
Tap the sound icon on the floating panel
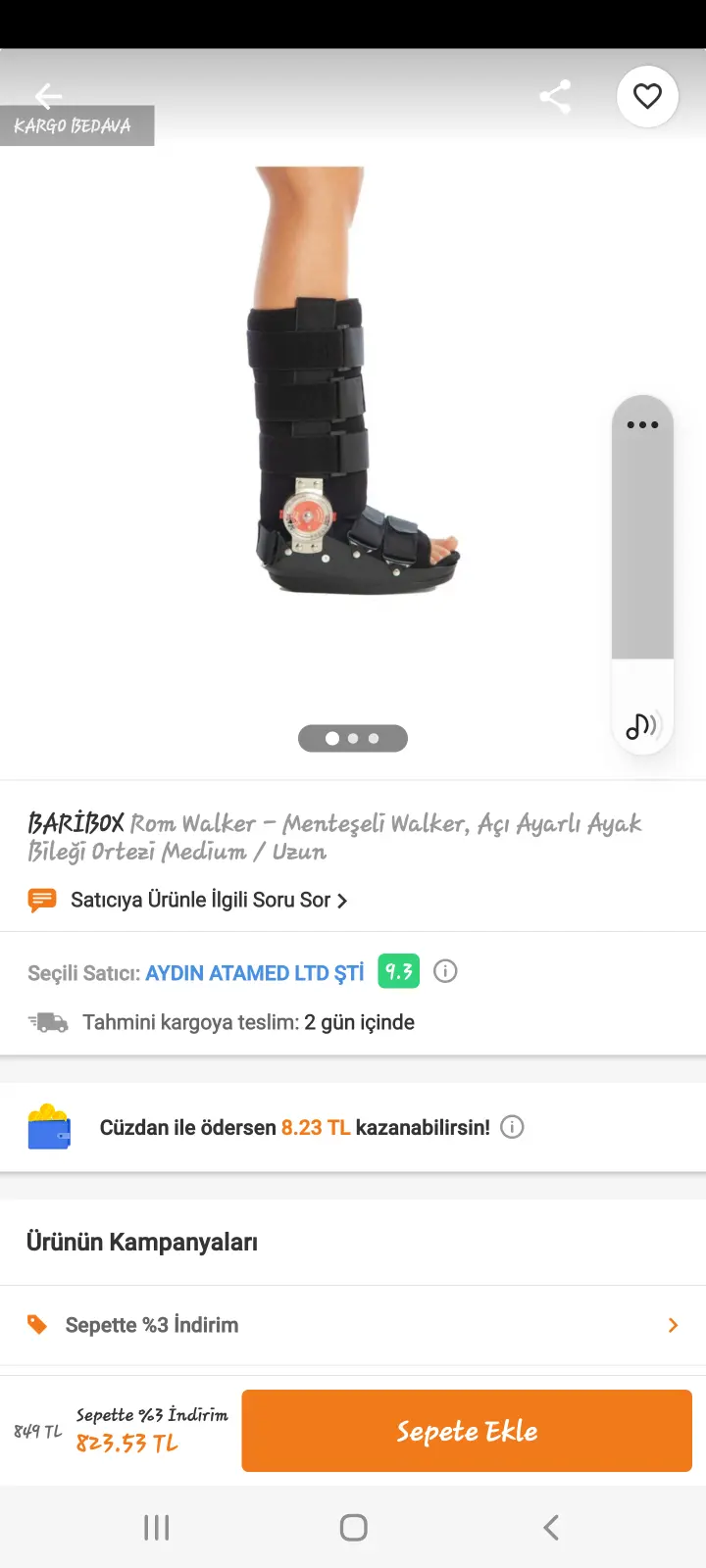642,725
